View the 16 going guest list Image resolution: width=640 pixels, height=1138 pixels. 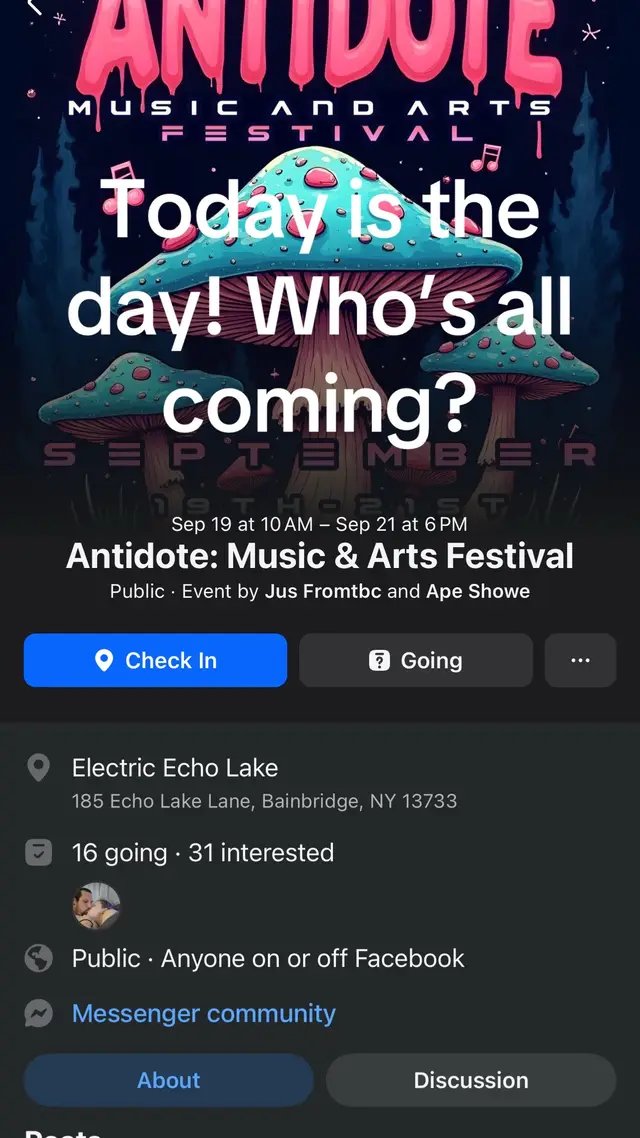tap(119, 853)
